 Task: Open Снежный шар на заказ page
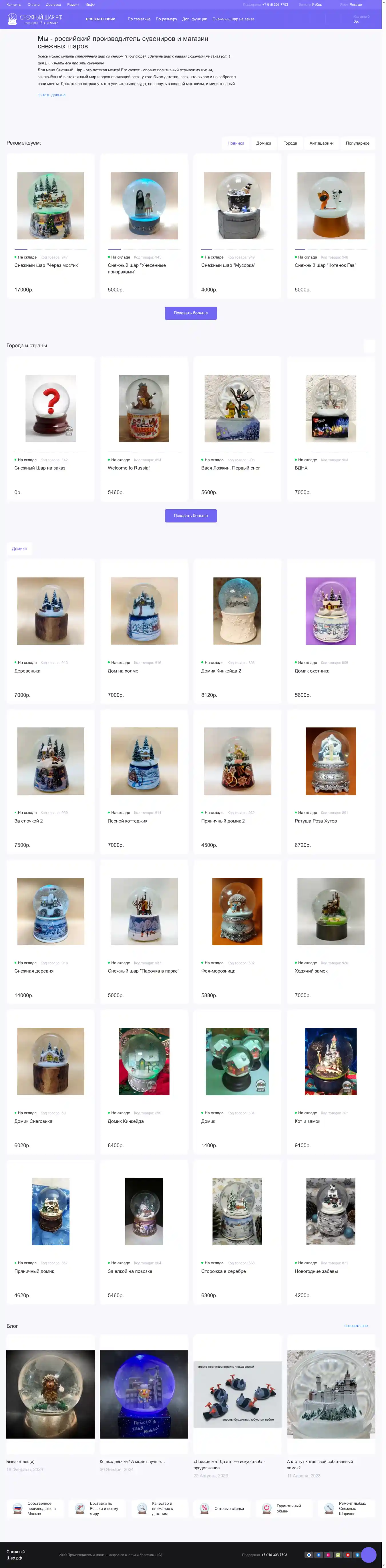coord(233,19)
